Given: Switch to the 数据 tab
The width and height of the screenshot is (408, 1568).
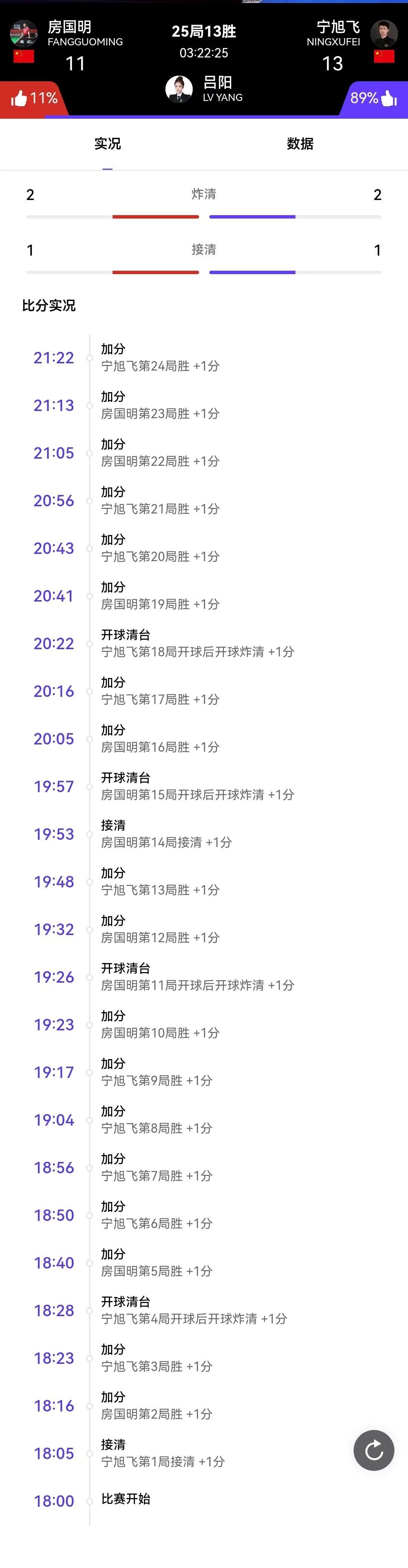Looking at the screenshot, I should coord(300,144).
